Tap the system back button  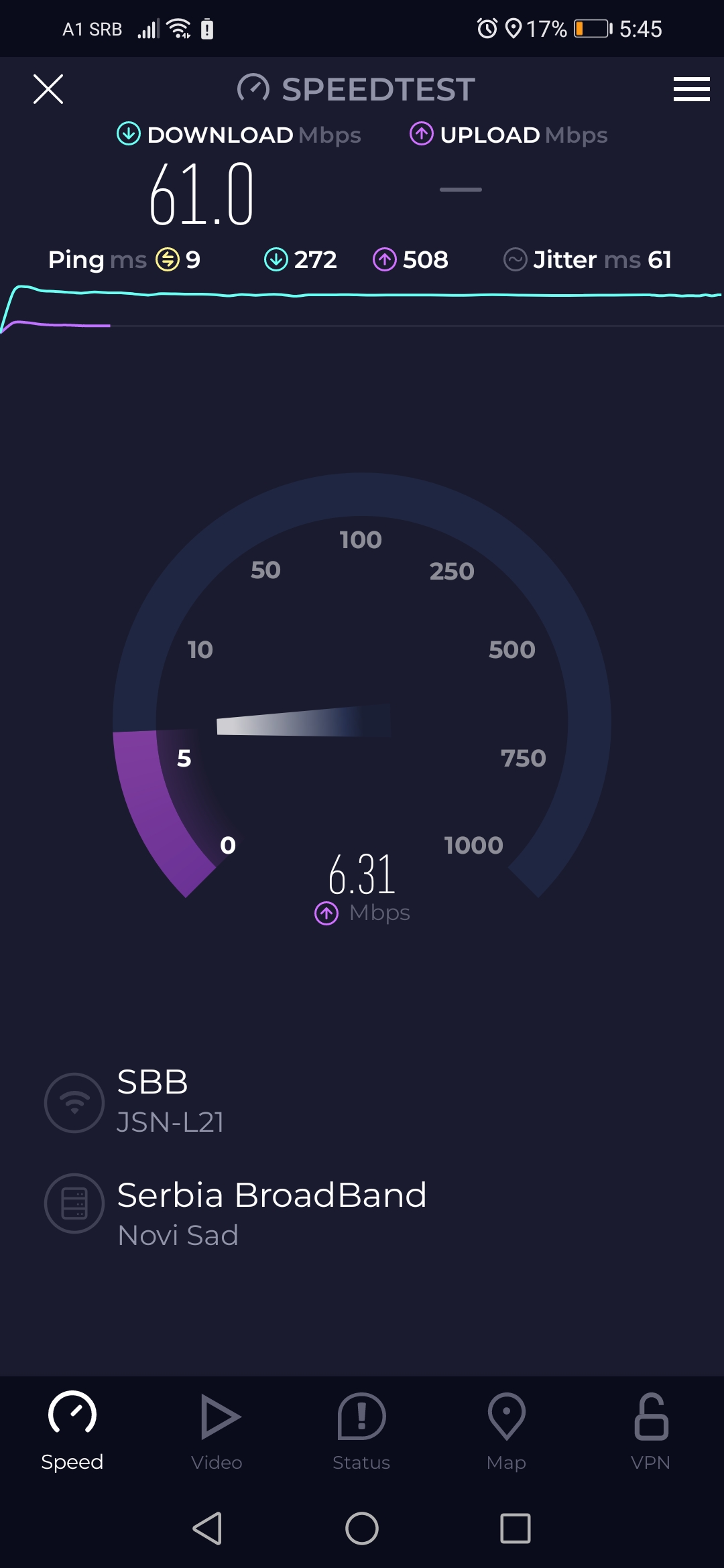208,1528
